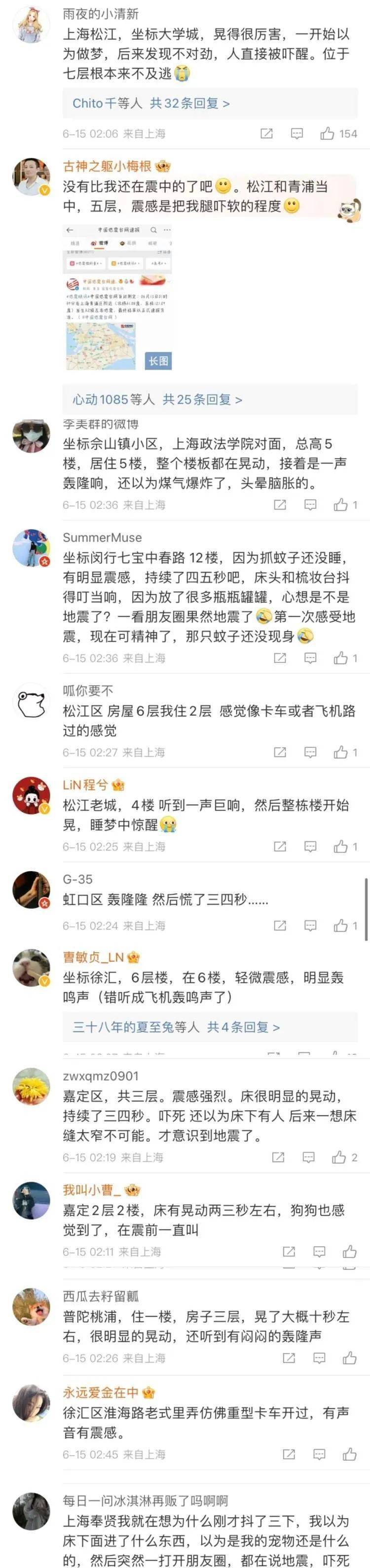Open the earthquake image in 古神之躯小梅根's comment
370x1568 pixels.
(x=118, y=296)
